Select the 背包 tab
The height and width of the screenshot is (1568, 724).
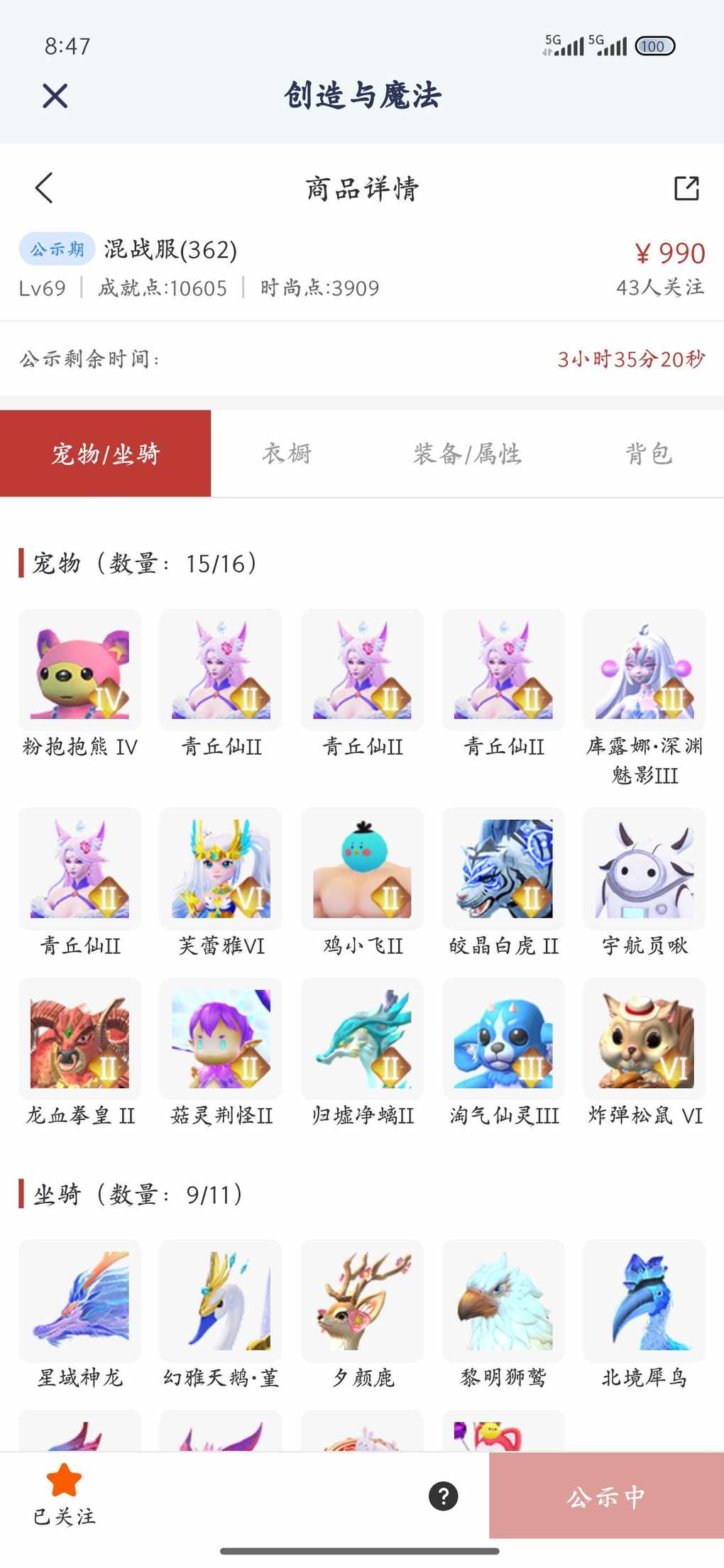coord(648,454)
